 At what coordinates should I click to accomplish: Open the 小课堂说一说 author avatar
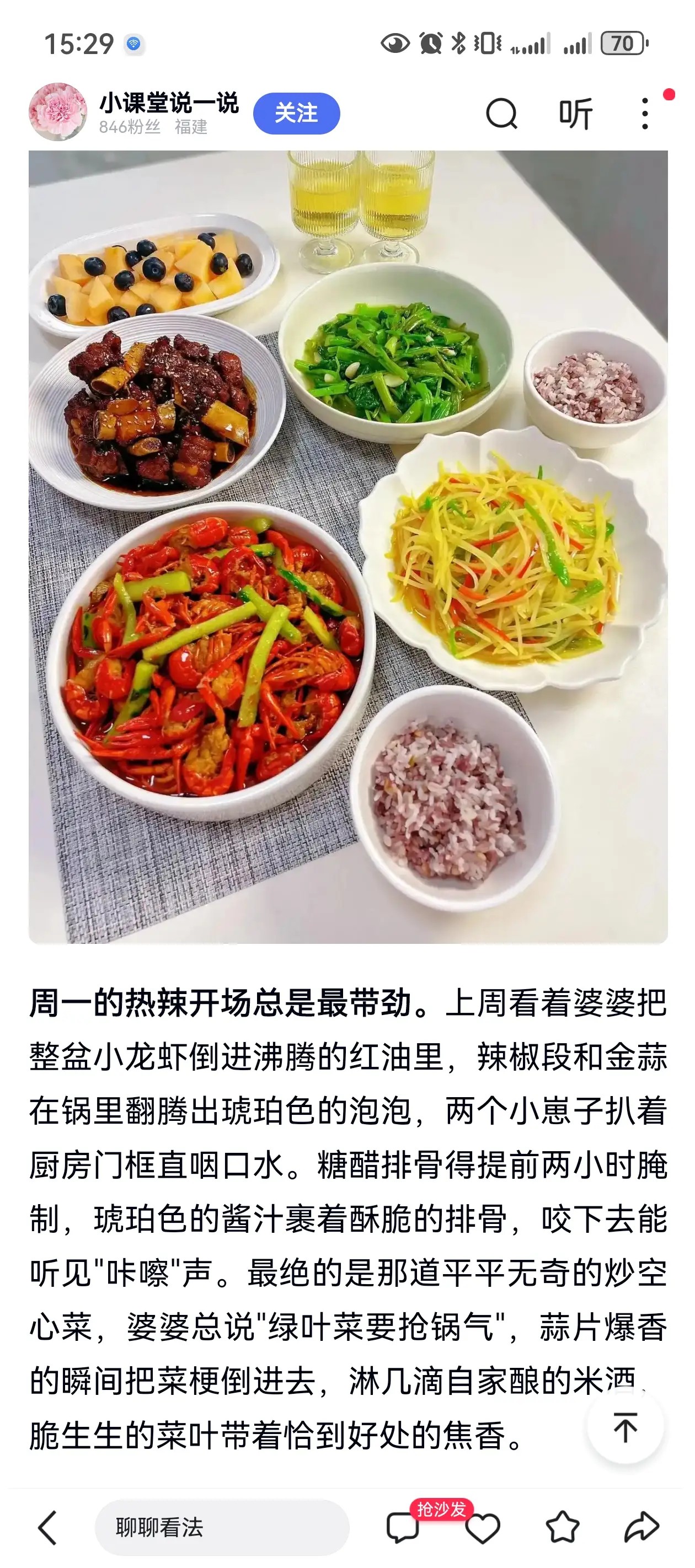[58, 112]
